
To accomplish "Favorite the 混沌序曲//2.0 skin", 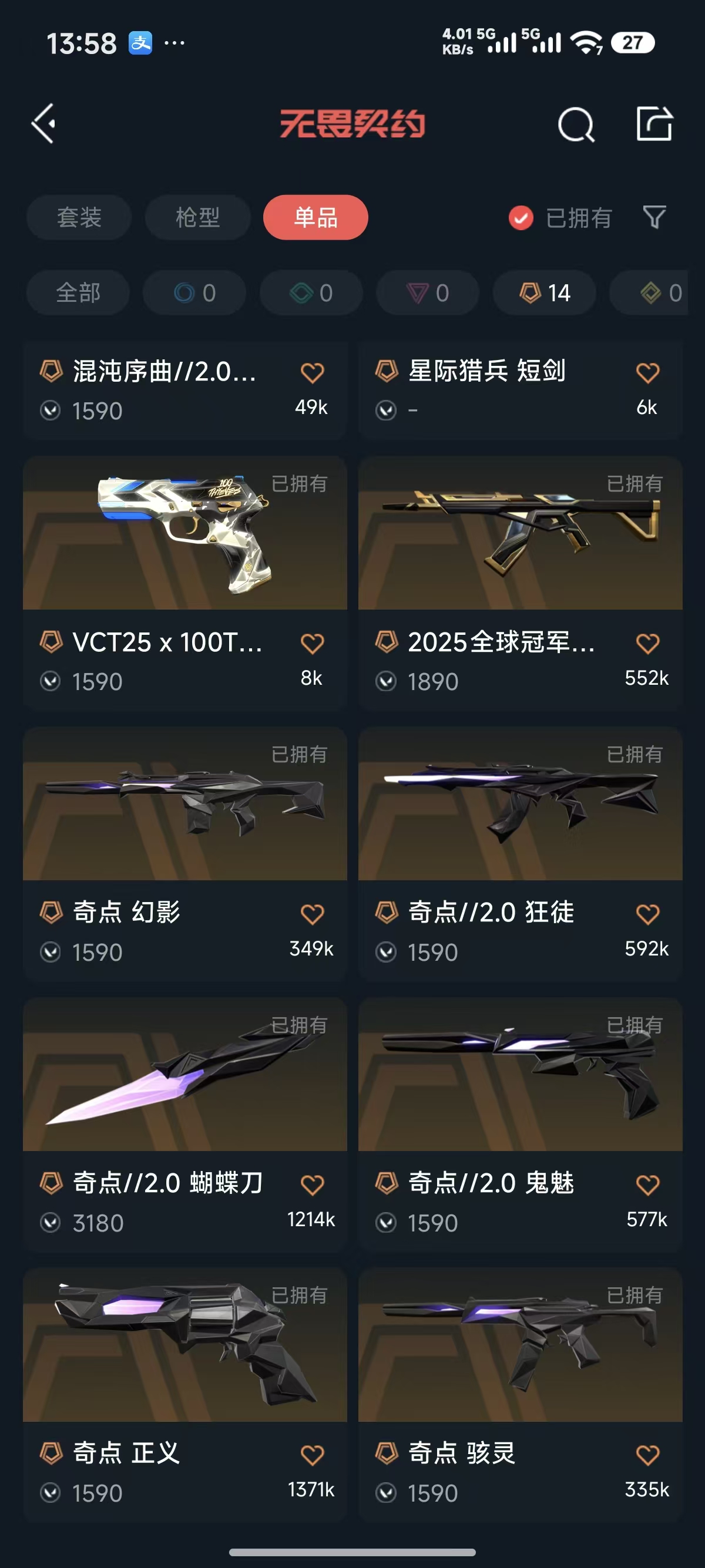I will point(313,372).
